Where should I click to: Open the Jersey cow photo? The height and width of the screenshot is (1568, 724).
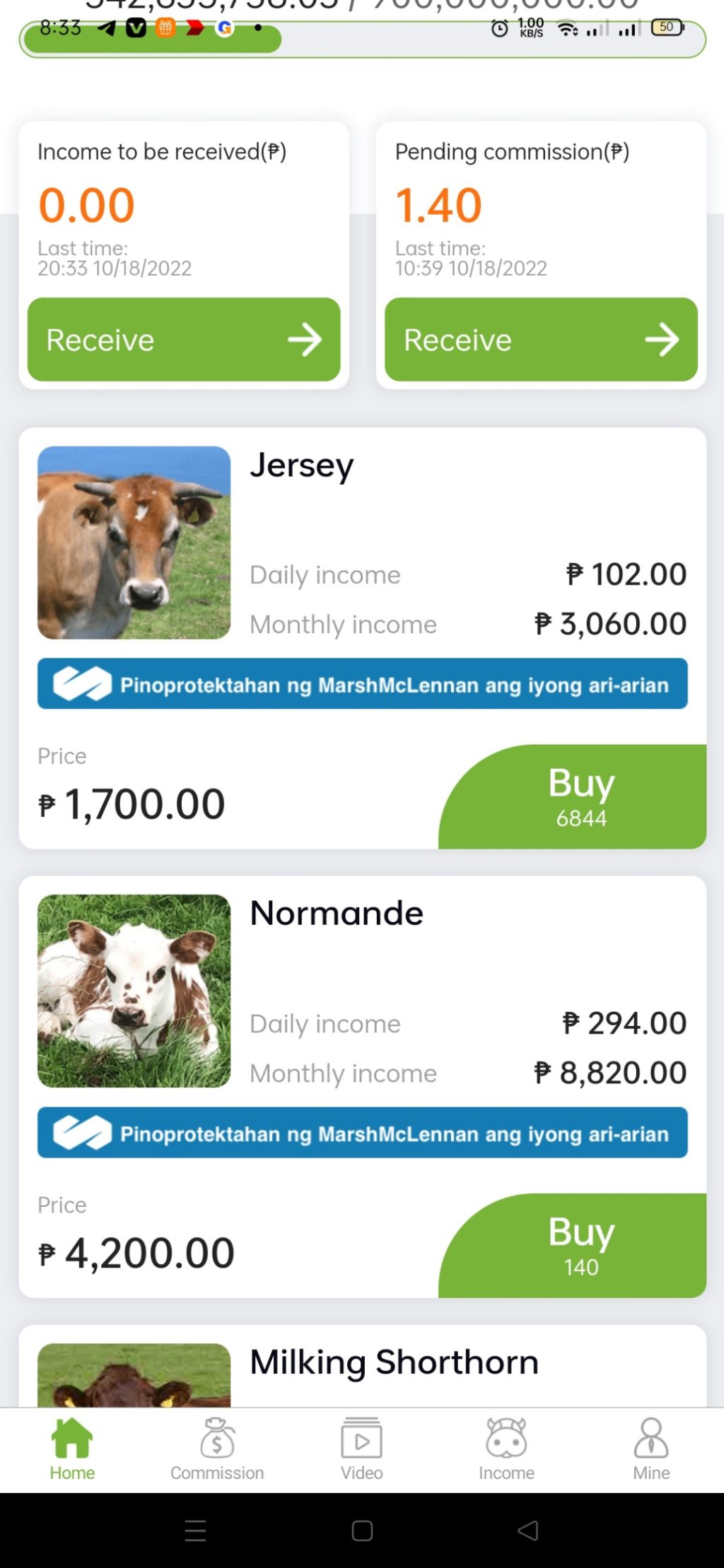click(134, 543)
